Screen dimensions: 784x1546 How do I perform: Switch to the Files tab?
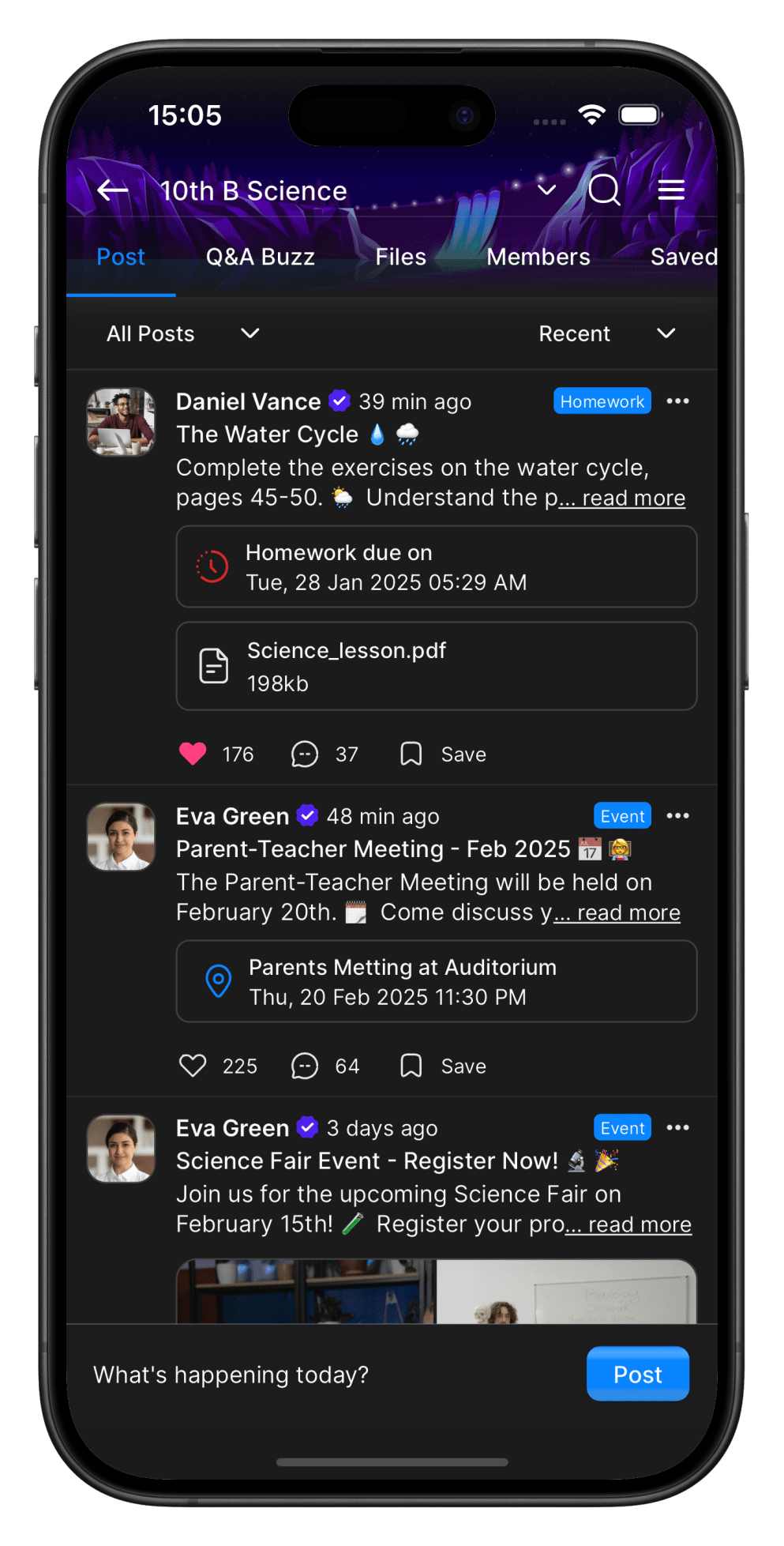400,258
